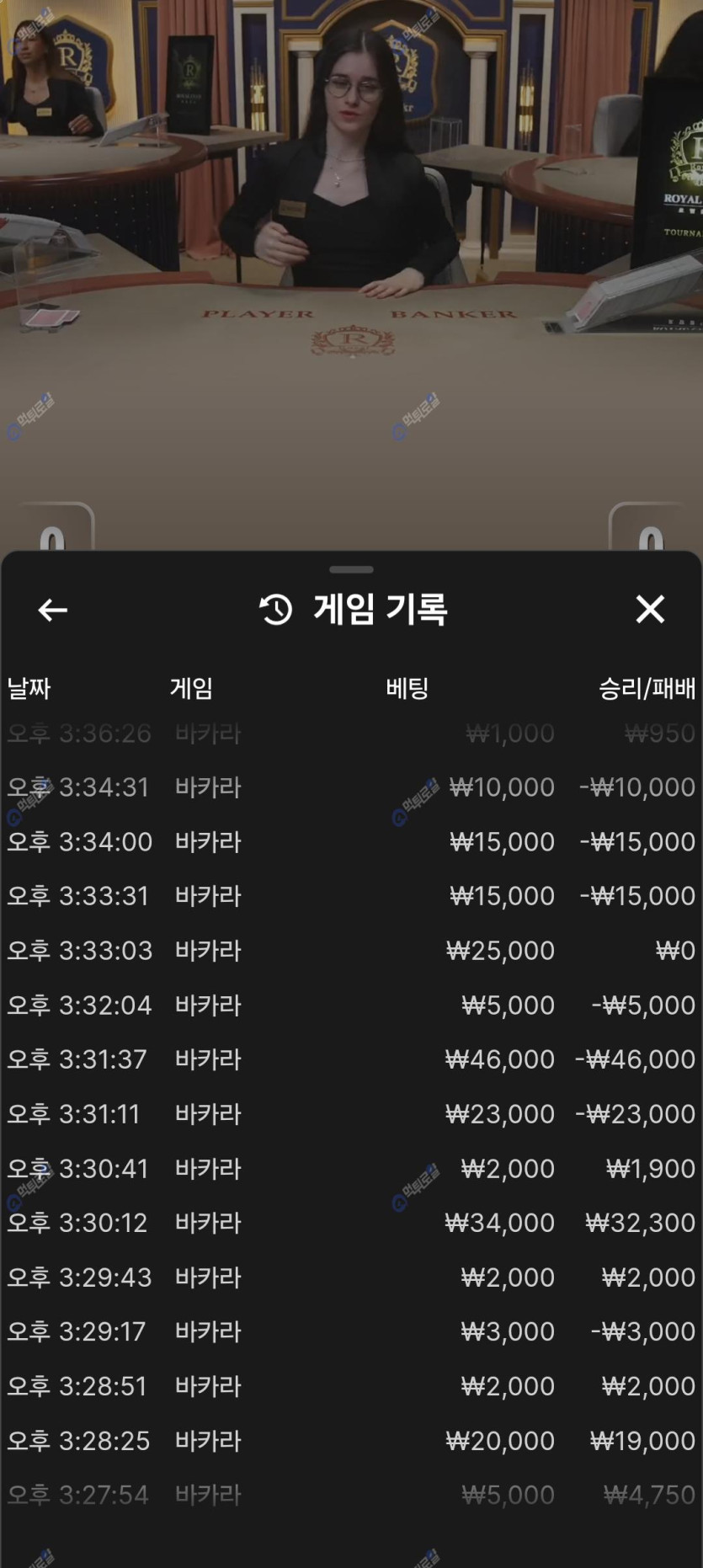Open the 3:34:31 baccarat round record
This screenshot has width=703, height=1568.
(x=351, y=787)
